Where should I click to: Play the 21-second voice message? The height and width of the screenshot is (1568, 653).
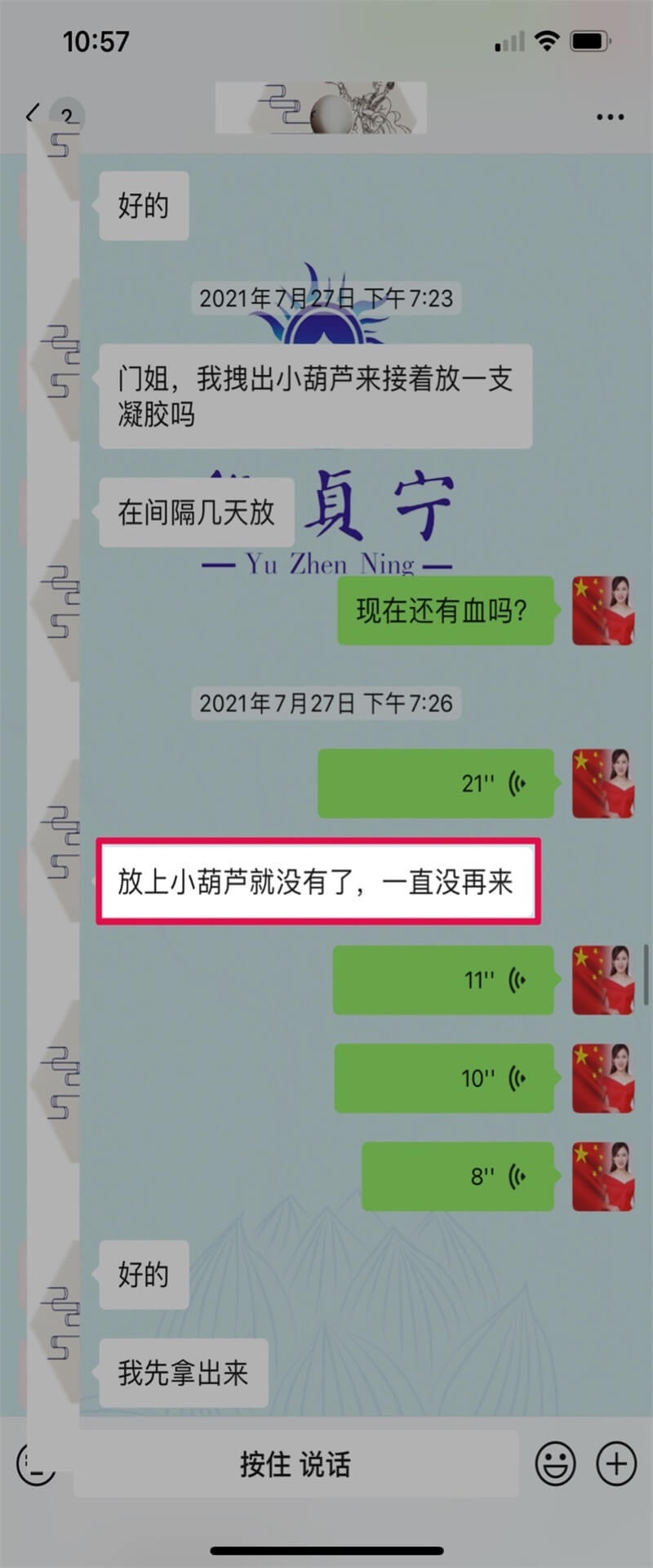coord(435,783)
